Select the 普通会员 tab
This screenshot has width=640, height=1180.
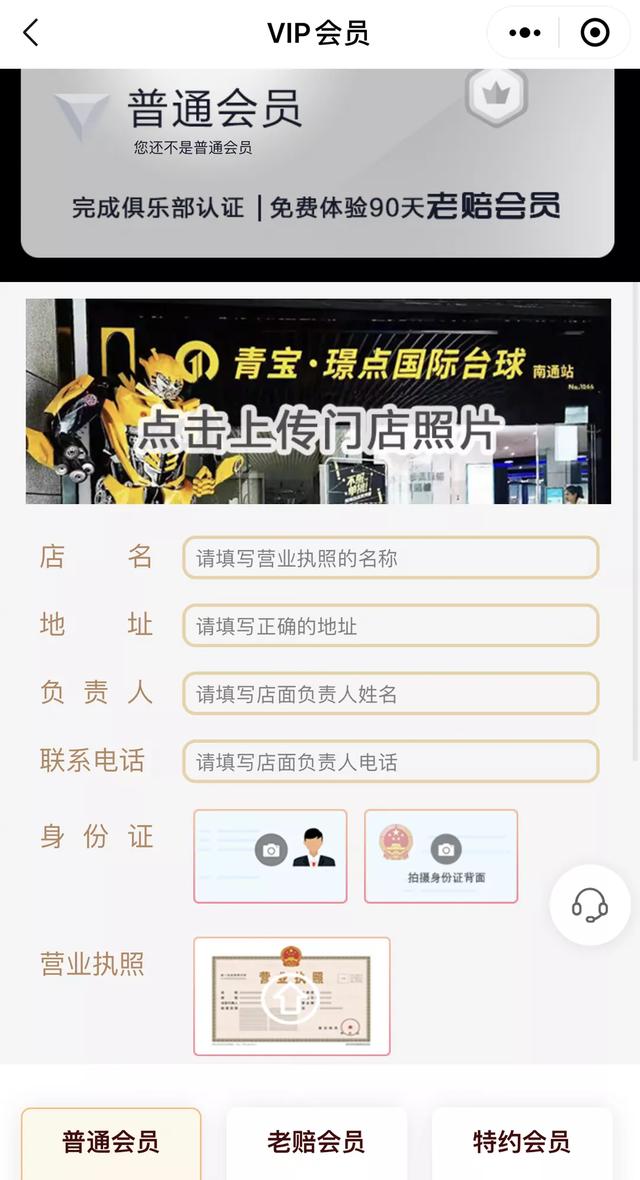click(111, 1142)
